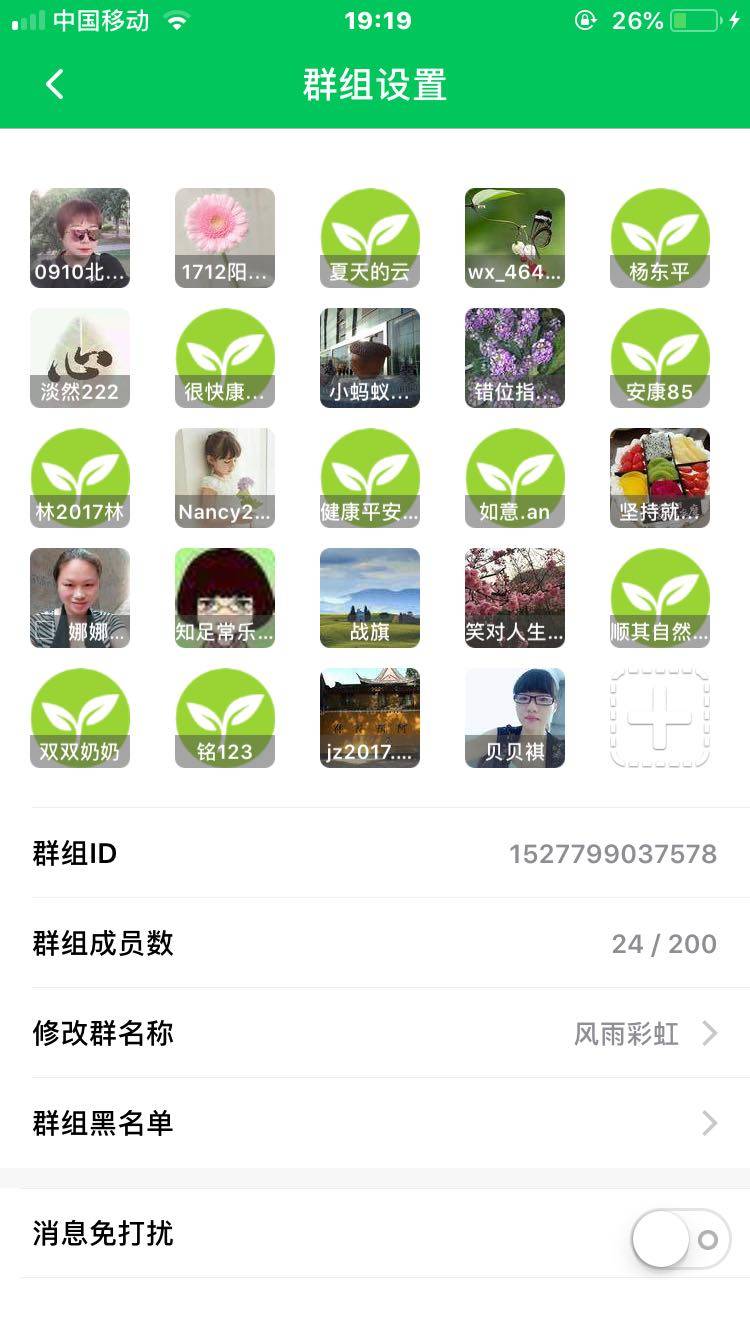
Task: Open the 1712阳... member tile
Action: point(225,238)
